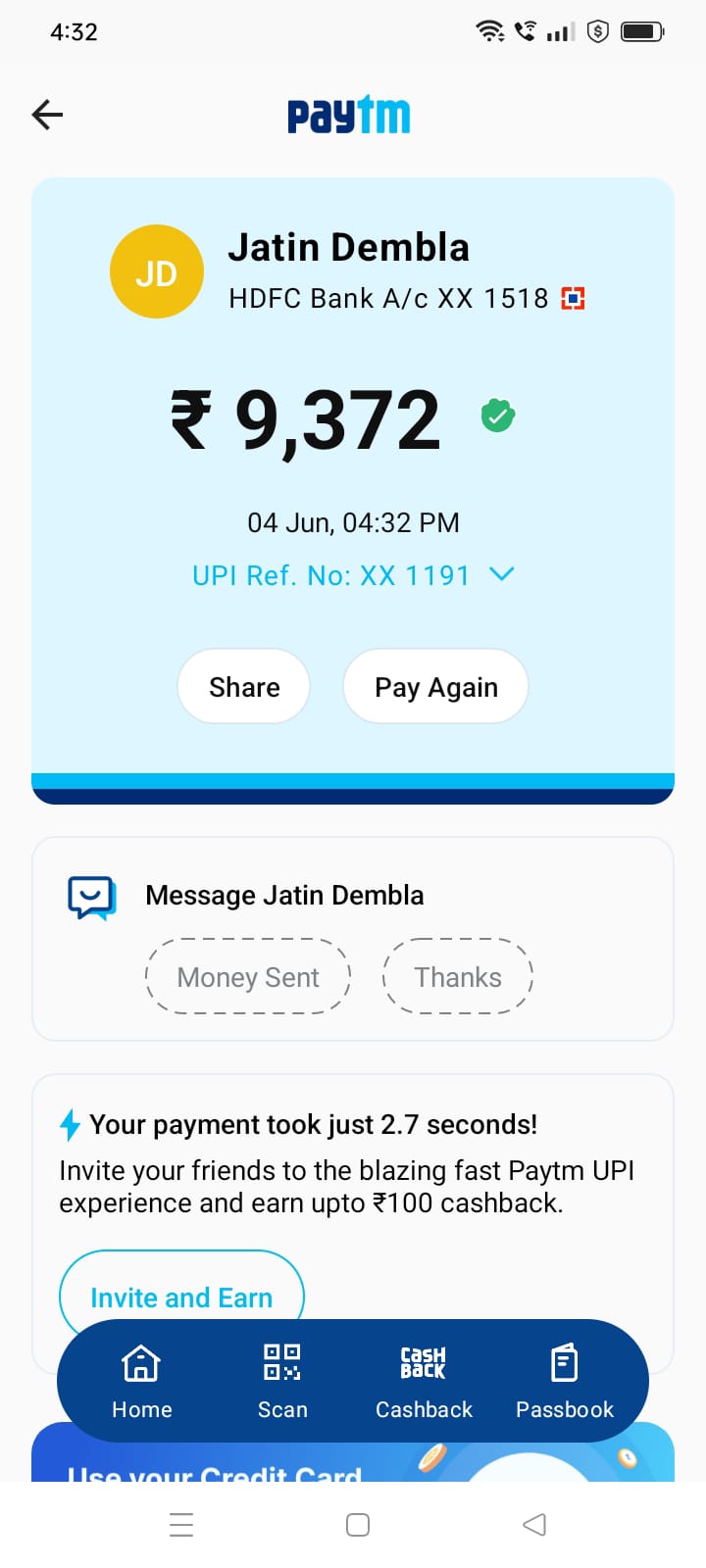The height and width of the screenshot is (1568, 706).
Task: Share this payment receipt
Action: click(244, 687)
